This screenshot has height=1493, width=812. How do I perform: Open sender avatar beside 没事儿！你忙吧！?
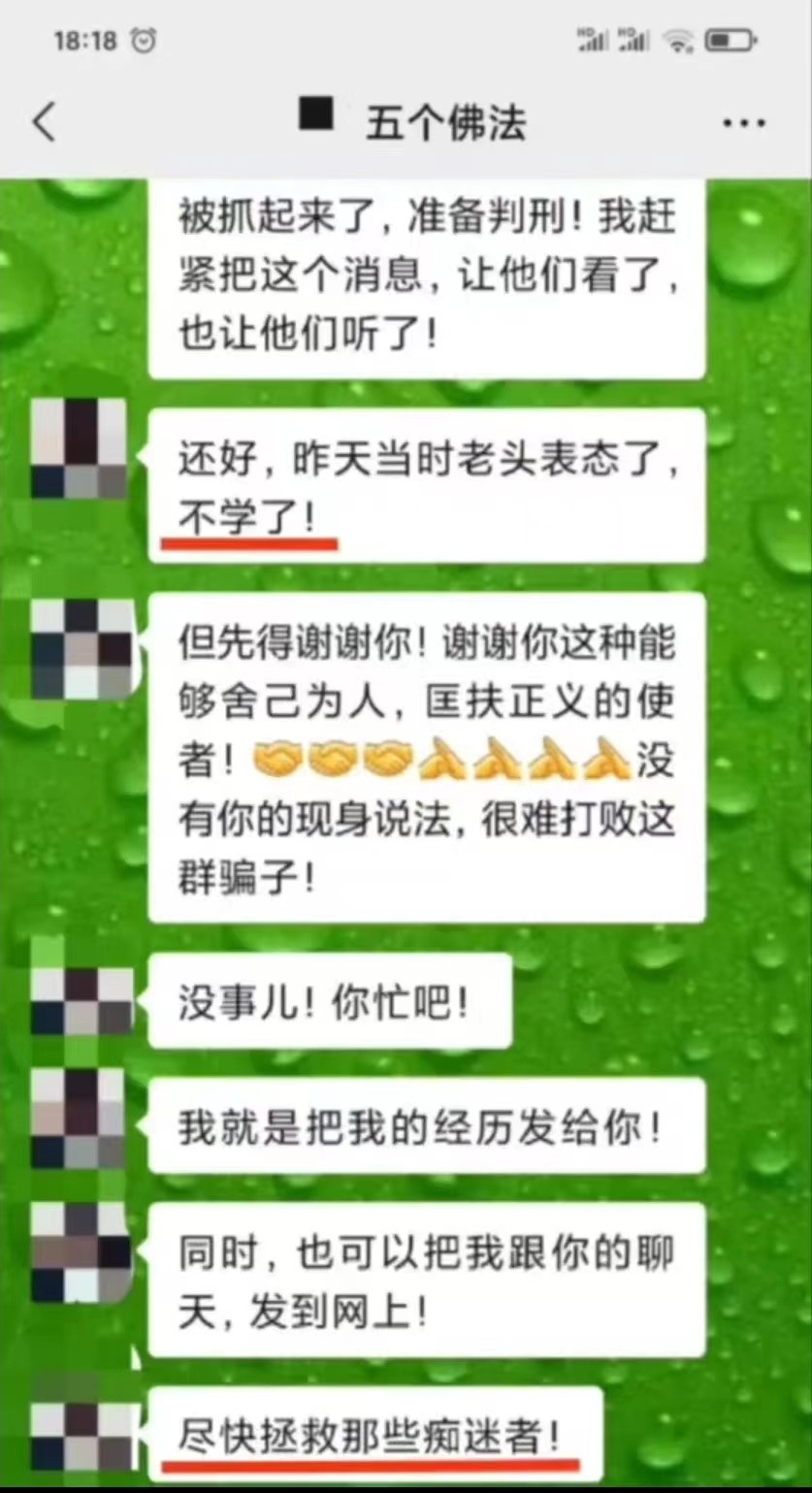click(81, 1001)
